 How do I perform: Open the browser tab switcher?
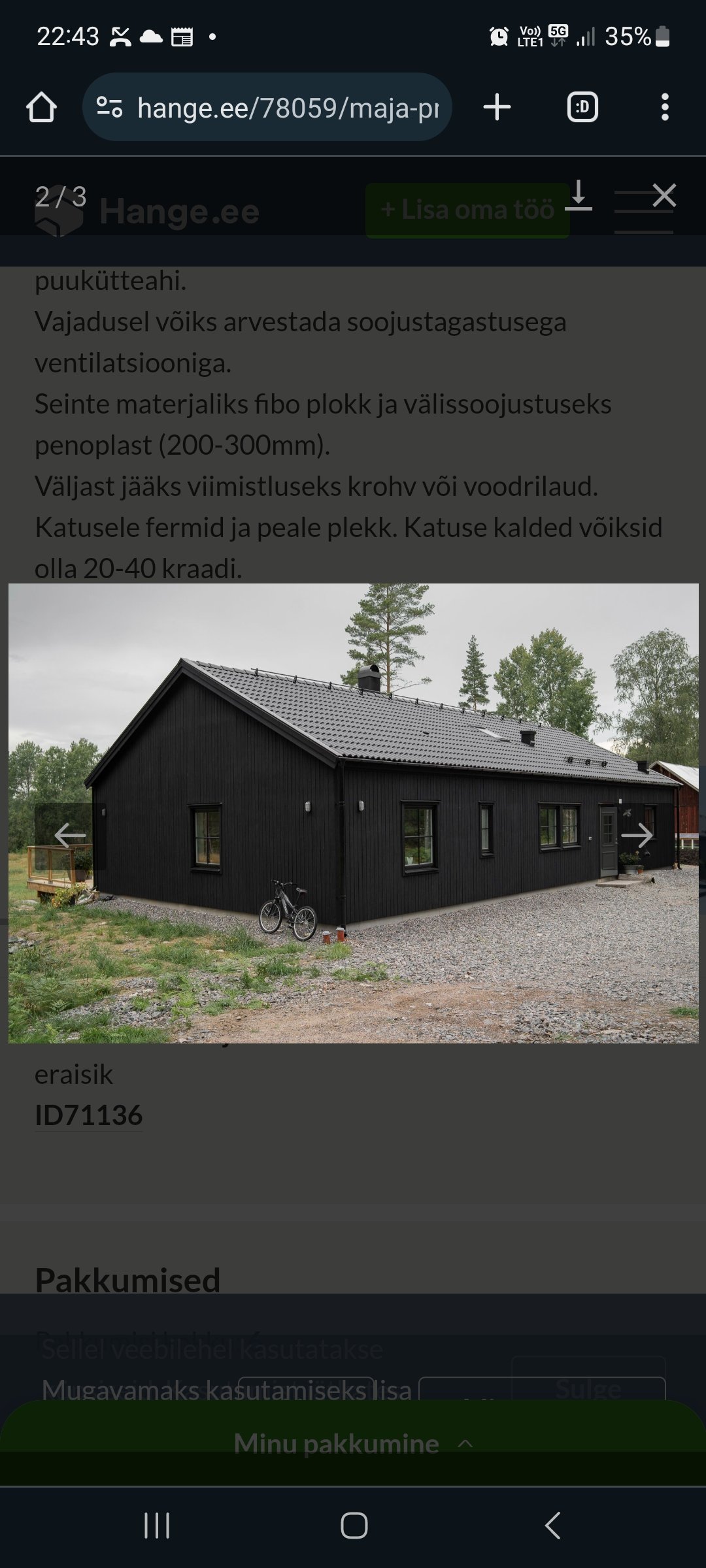[x=582, y=107]
